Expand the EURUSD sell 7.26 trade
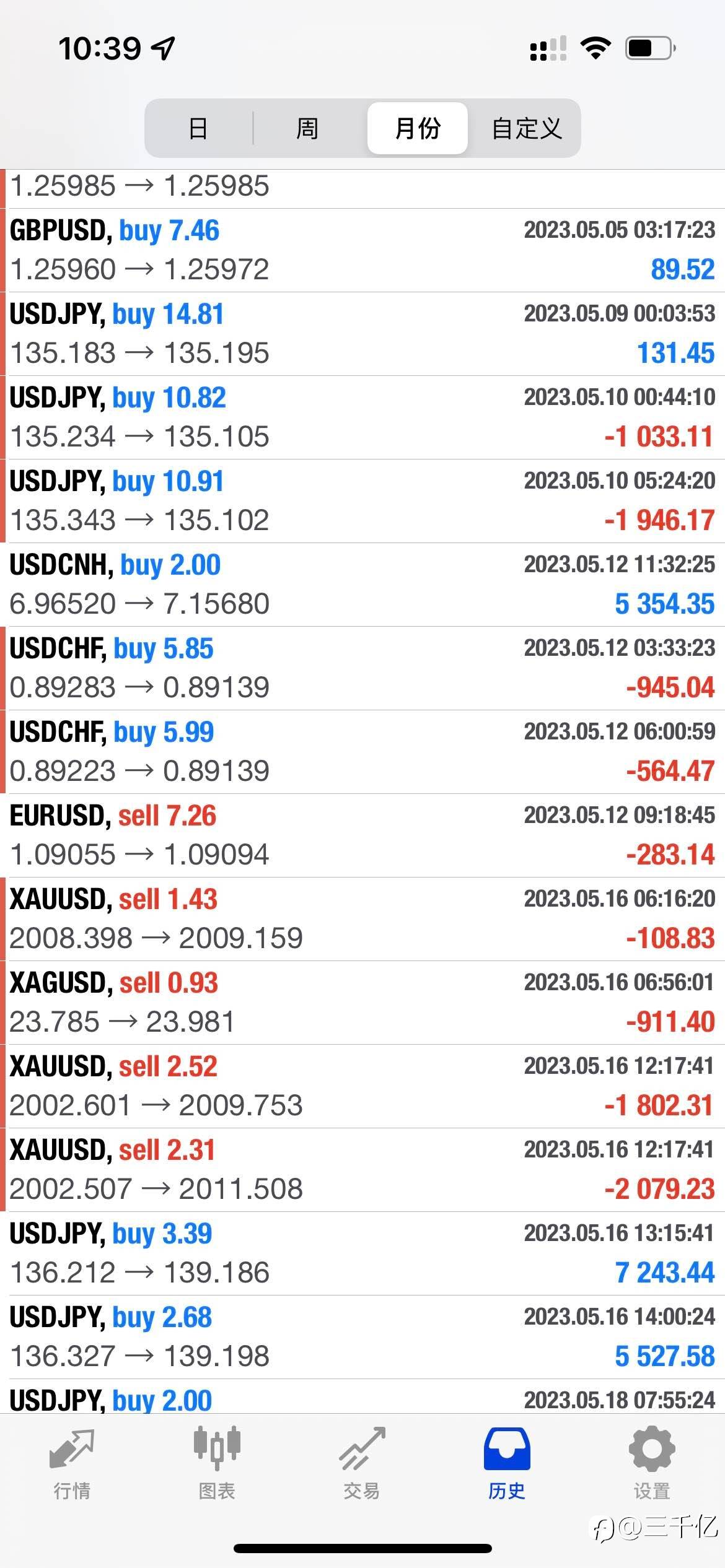This screenshot has width=725, height=1568. pos(362,835)
